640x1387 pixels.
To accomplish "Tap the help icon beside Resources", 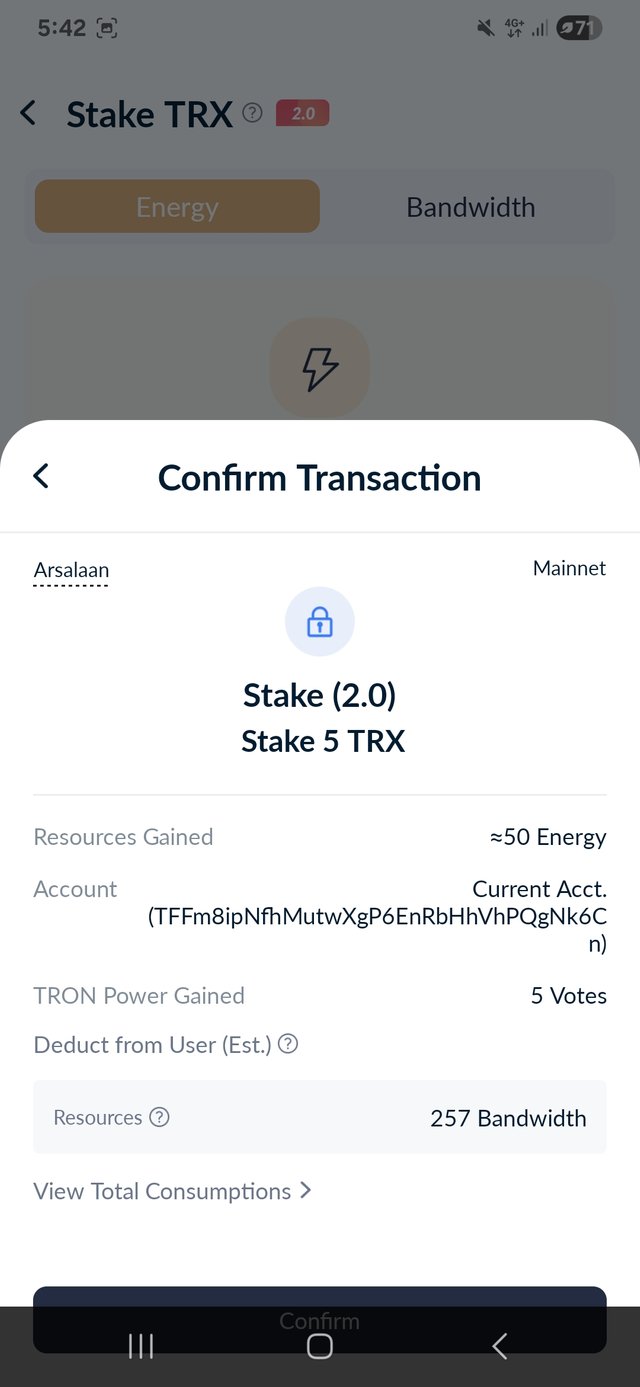I will pyautogui.click(x=159, y=1117).
